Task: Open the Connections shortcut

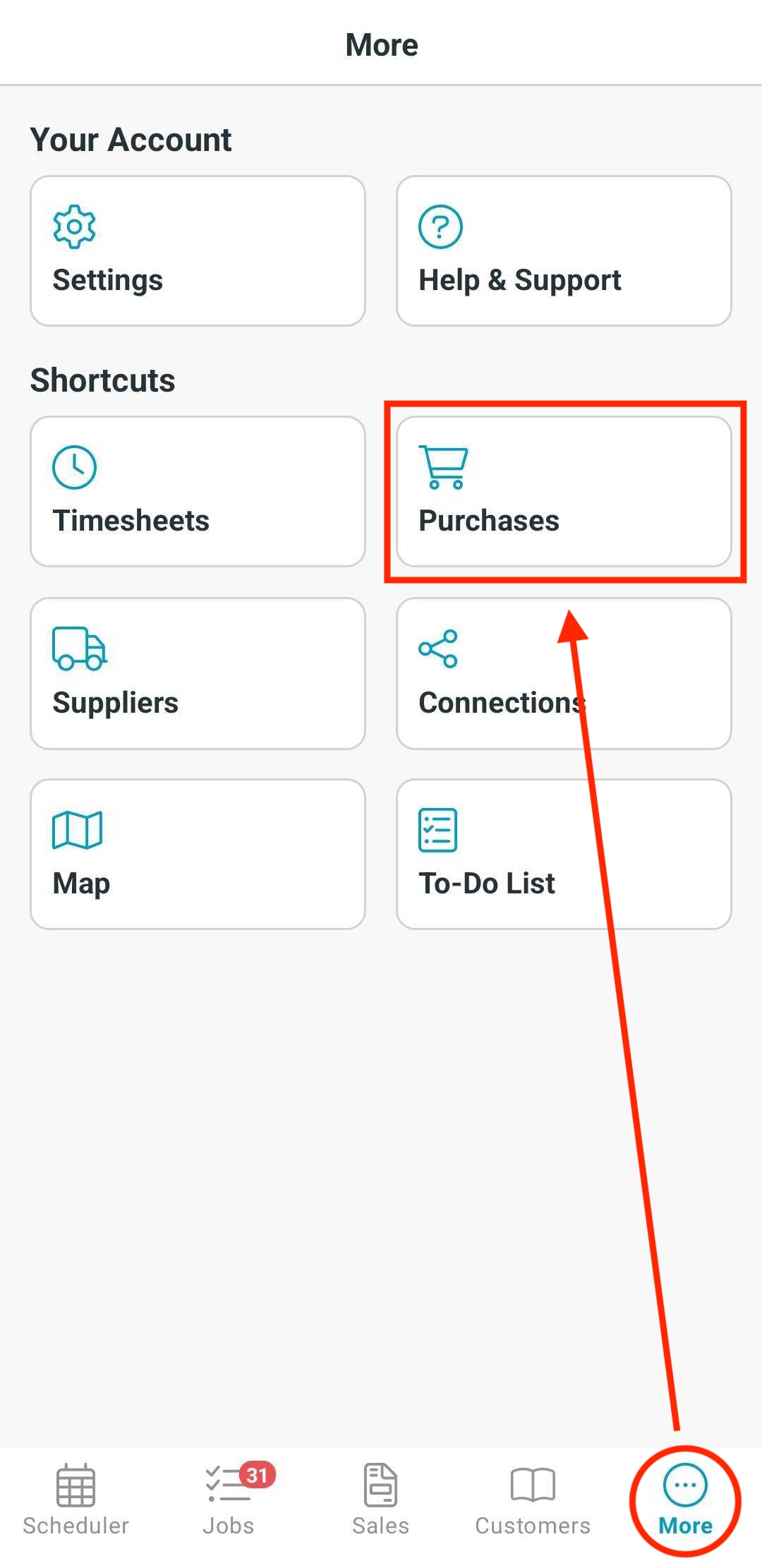Action: [563, 673]
